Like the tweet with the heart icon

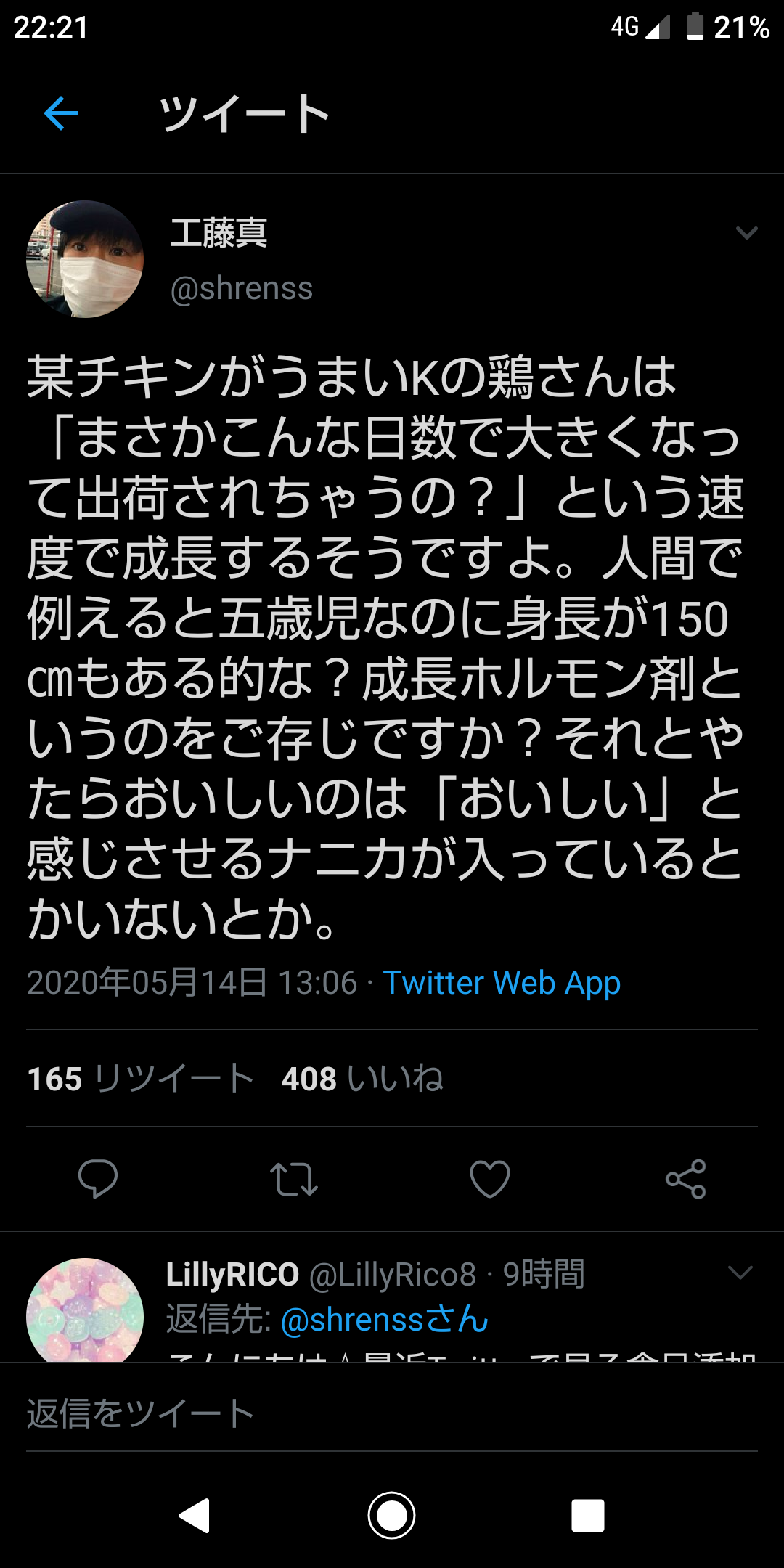(x=490, y=1178)
